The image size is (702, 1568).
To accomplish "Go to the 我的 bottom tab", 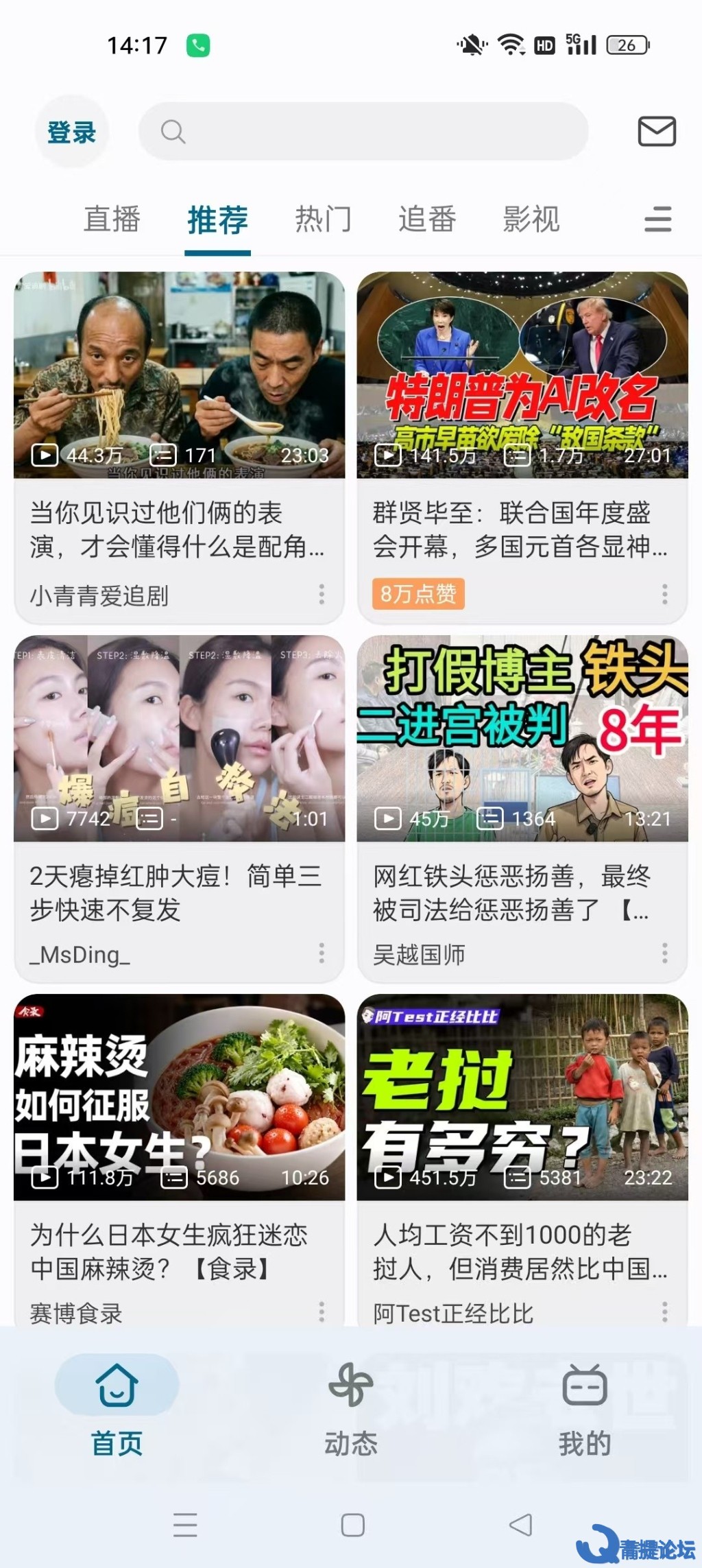I will [585, 1410].
